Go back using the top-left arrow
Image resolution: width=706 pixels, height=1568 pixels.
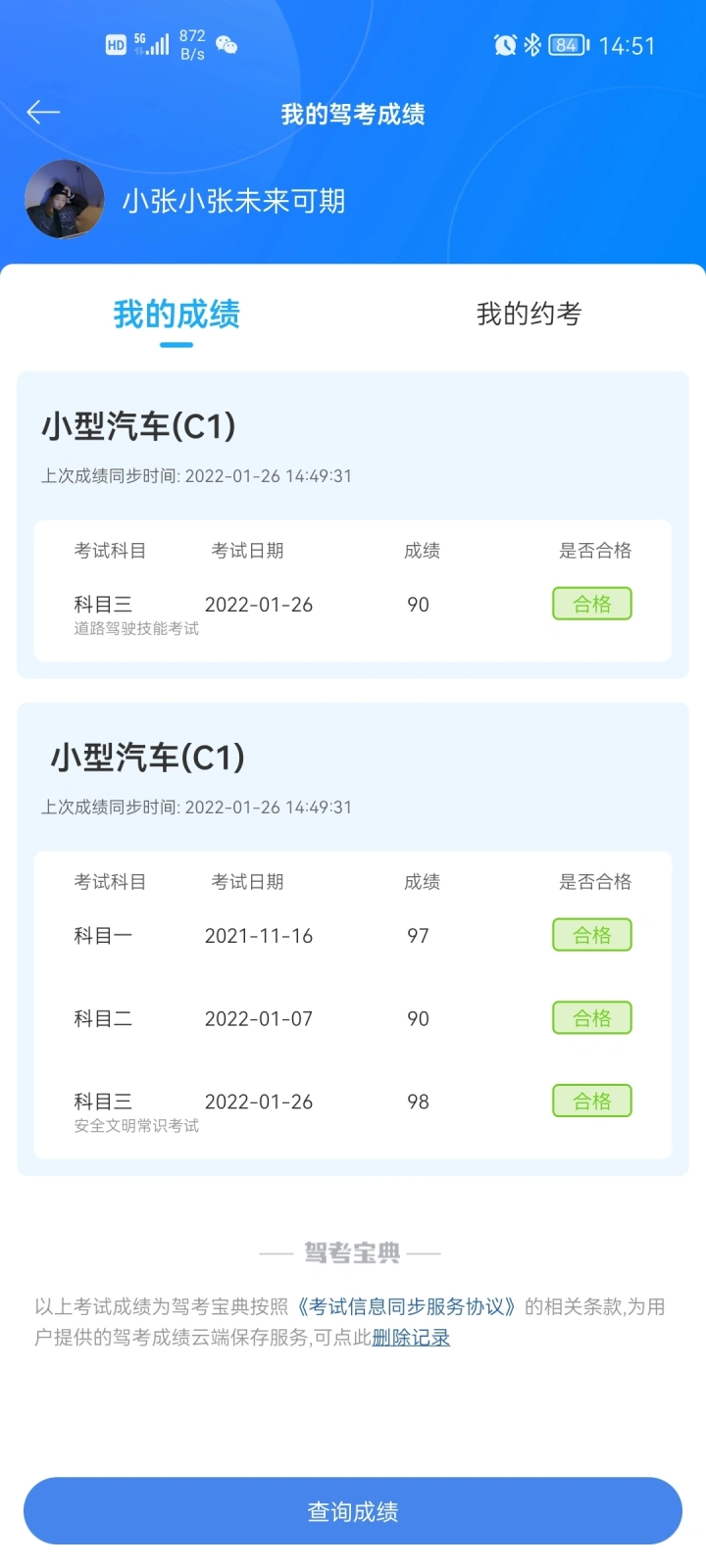click(x=43, y=113)
